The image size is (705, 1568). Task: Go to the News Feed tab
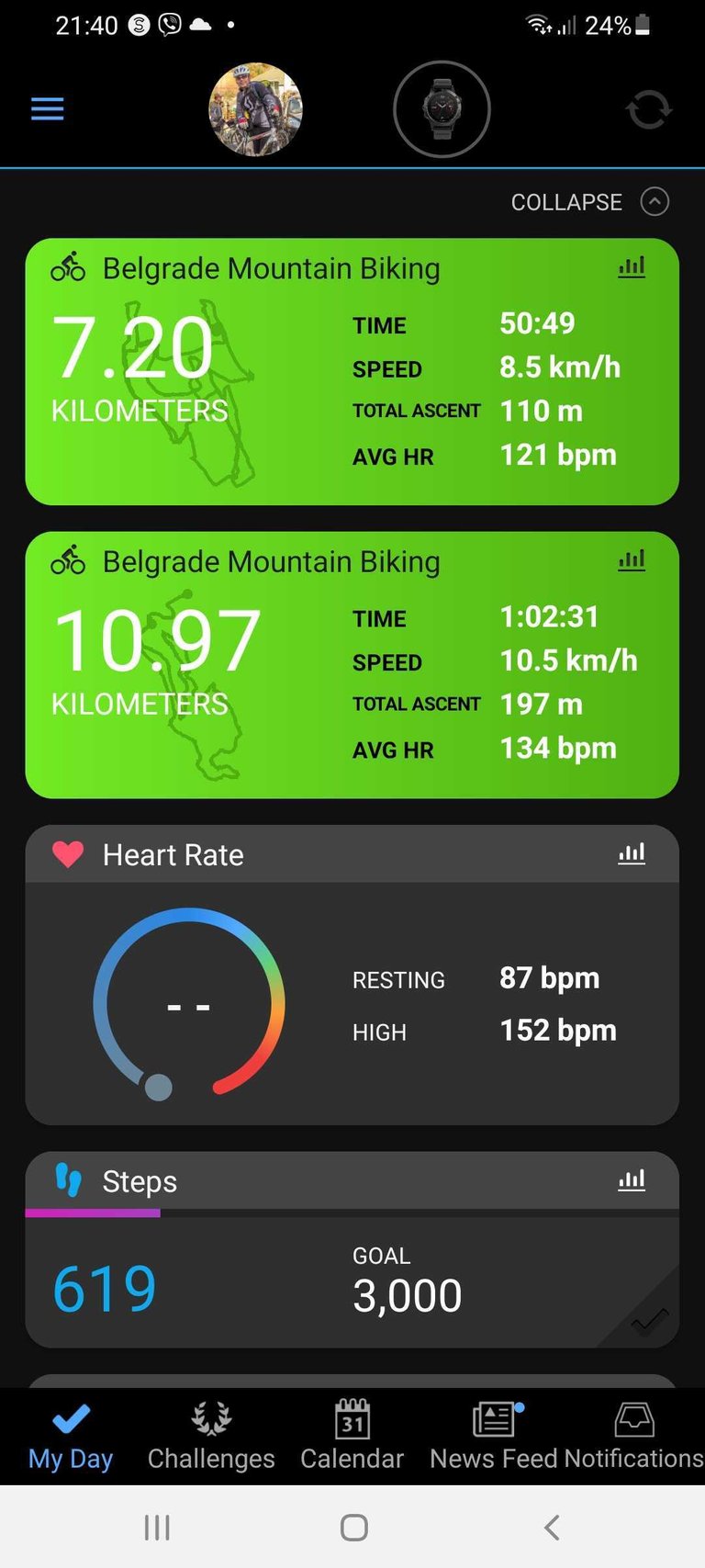pos(495,1437)
